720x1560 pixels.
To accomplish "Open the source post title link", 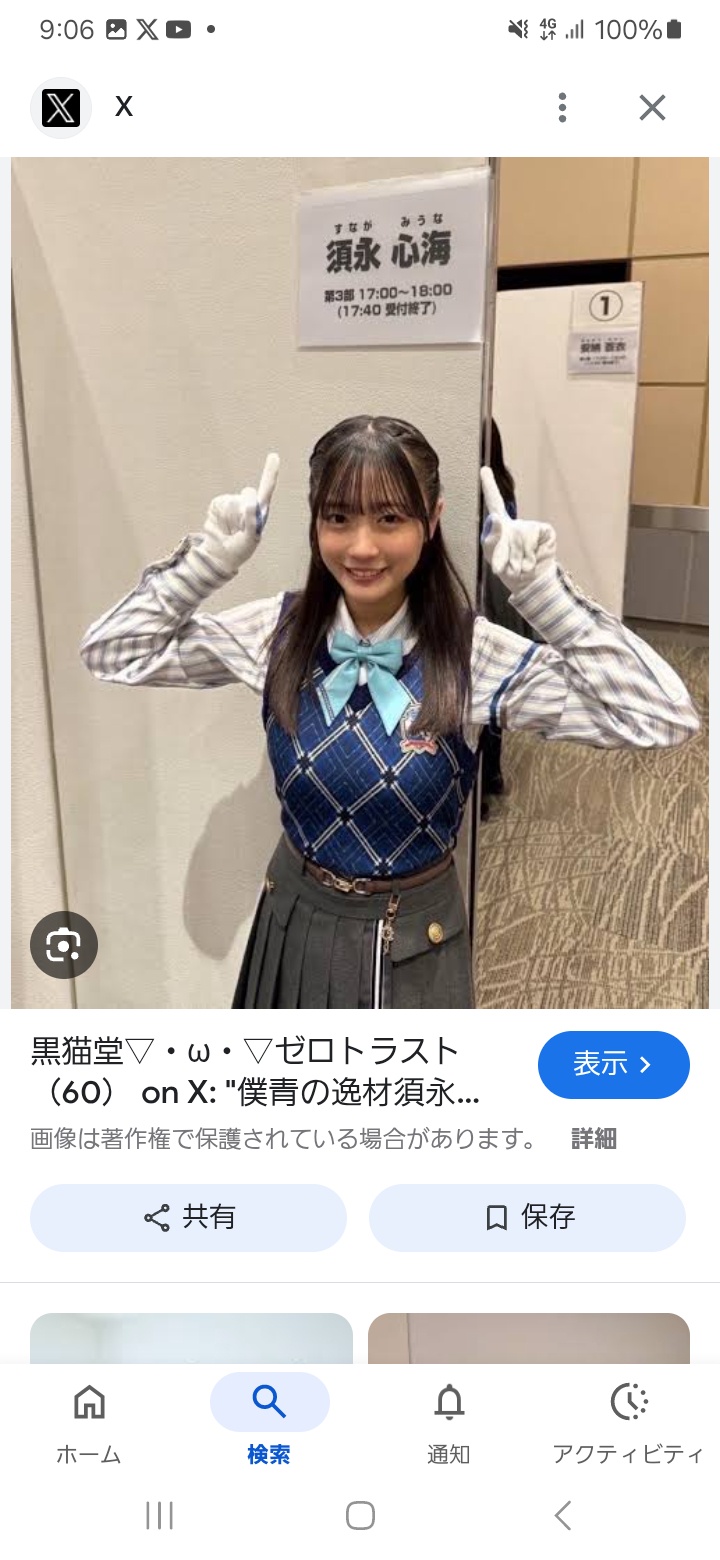I will (256, 1072).
